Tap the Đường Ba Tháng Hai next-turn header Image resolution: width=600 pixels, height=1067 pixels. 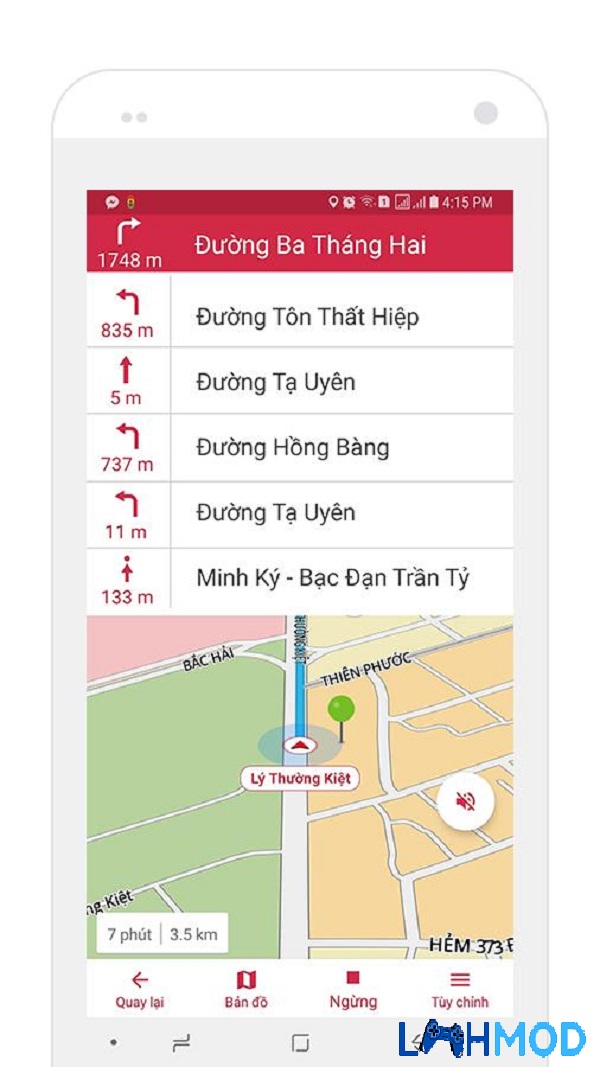300,245
